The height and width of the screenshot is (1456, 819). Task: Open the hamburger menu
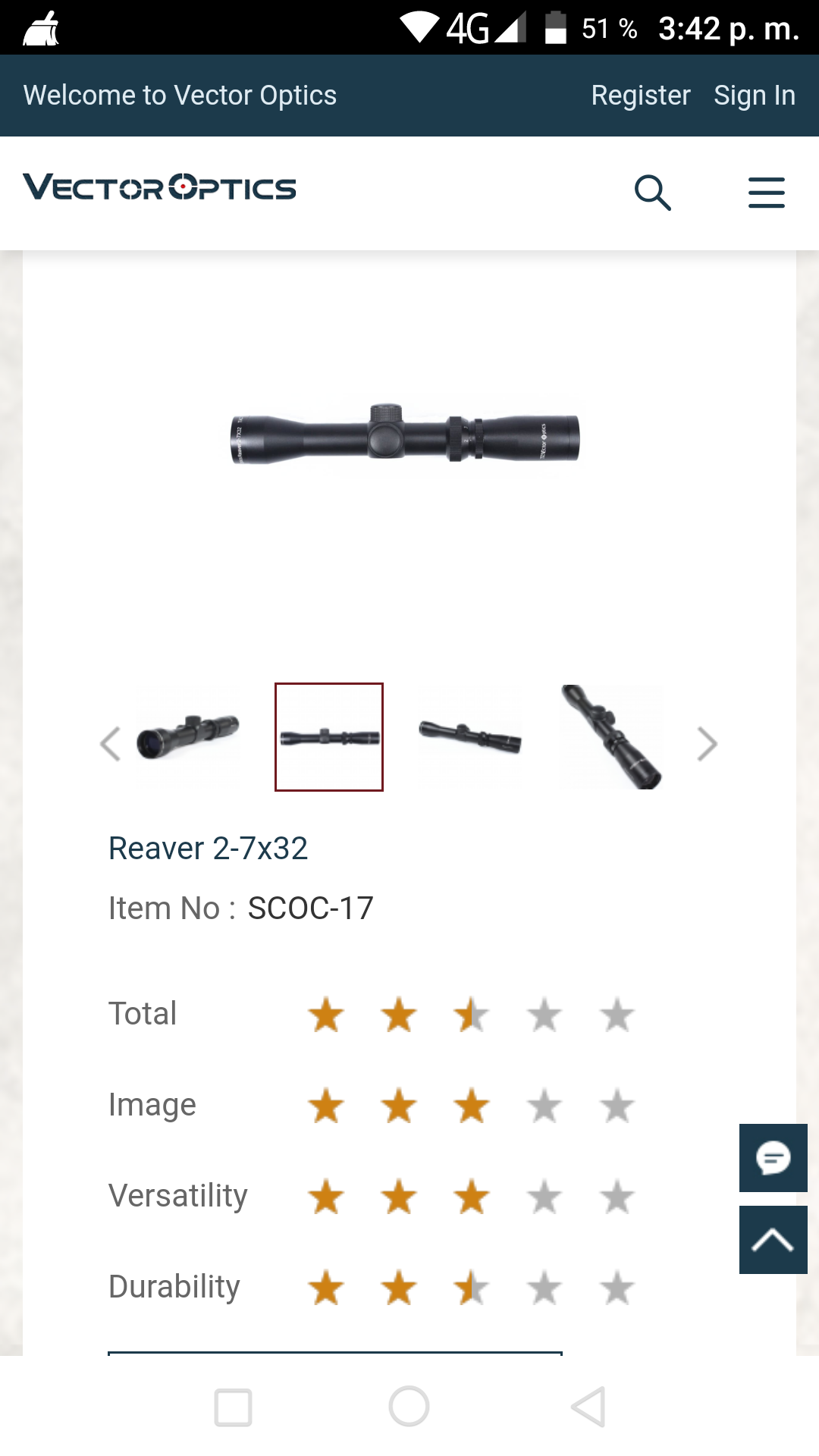click(x=766, y=193)
